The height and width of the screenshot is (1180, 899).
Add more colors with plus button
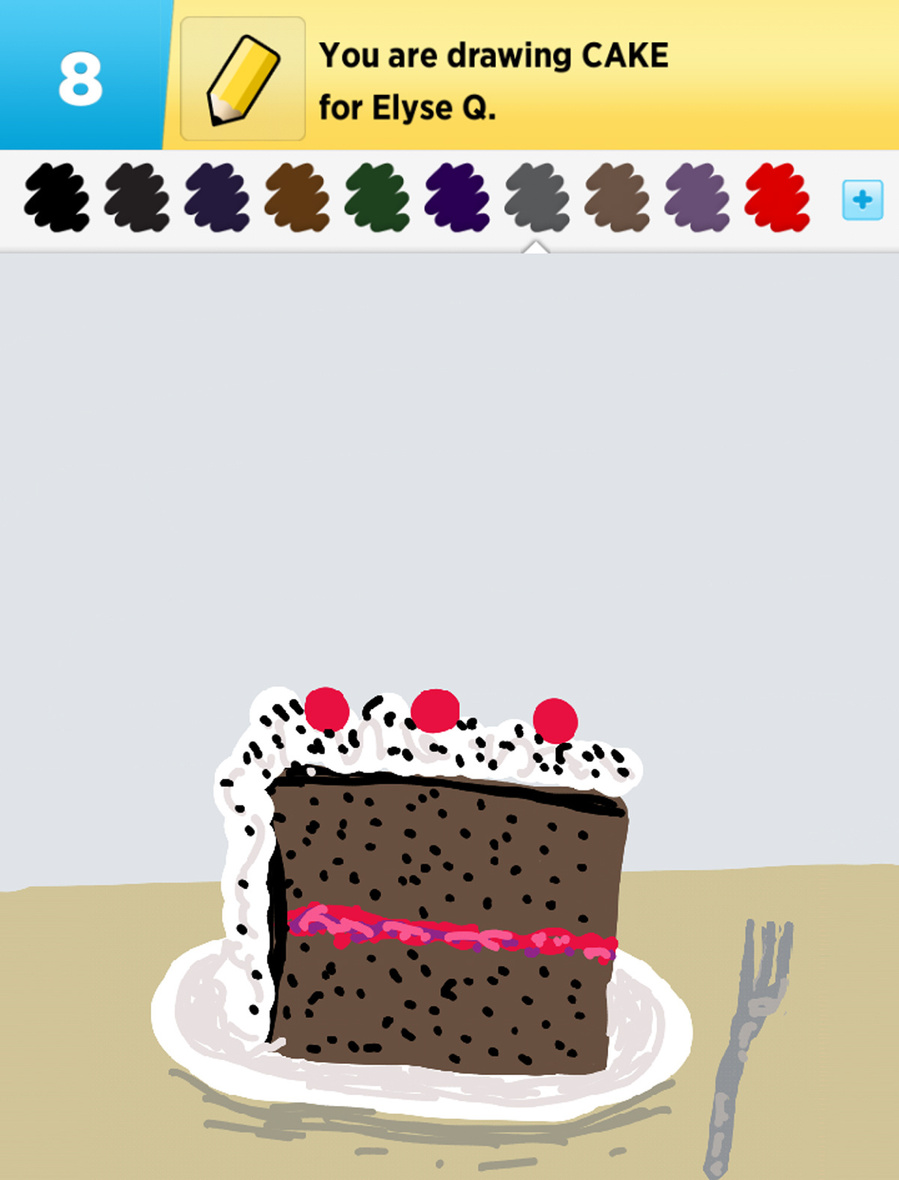(x=862, y=200)
